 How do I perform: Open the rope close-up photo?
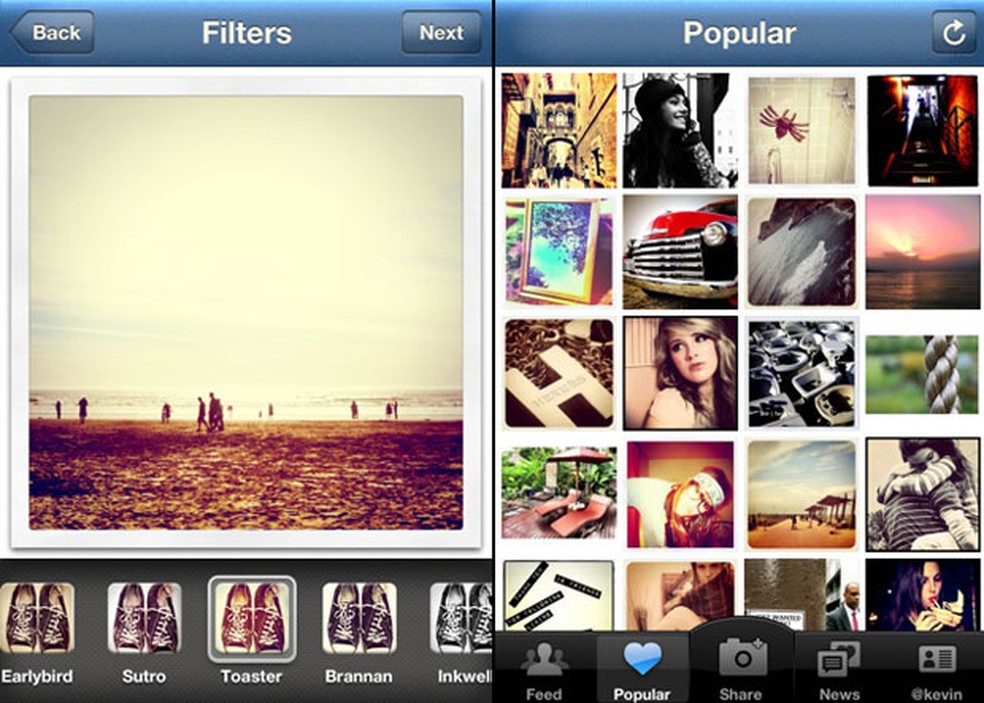tap(922, 374)
